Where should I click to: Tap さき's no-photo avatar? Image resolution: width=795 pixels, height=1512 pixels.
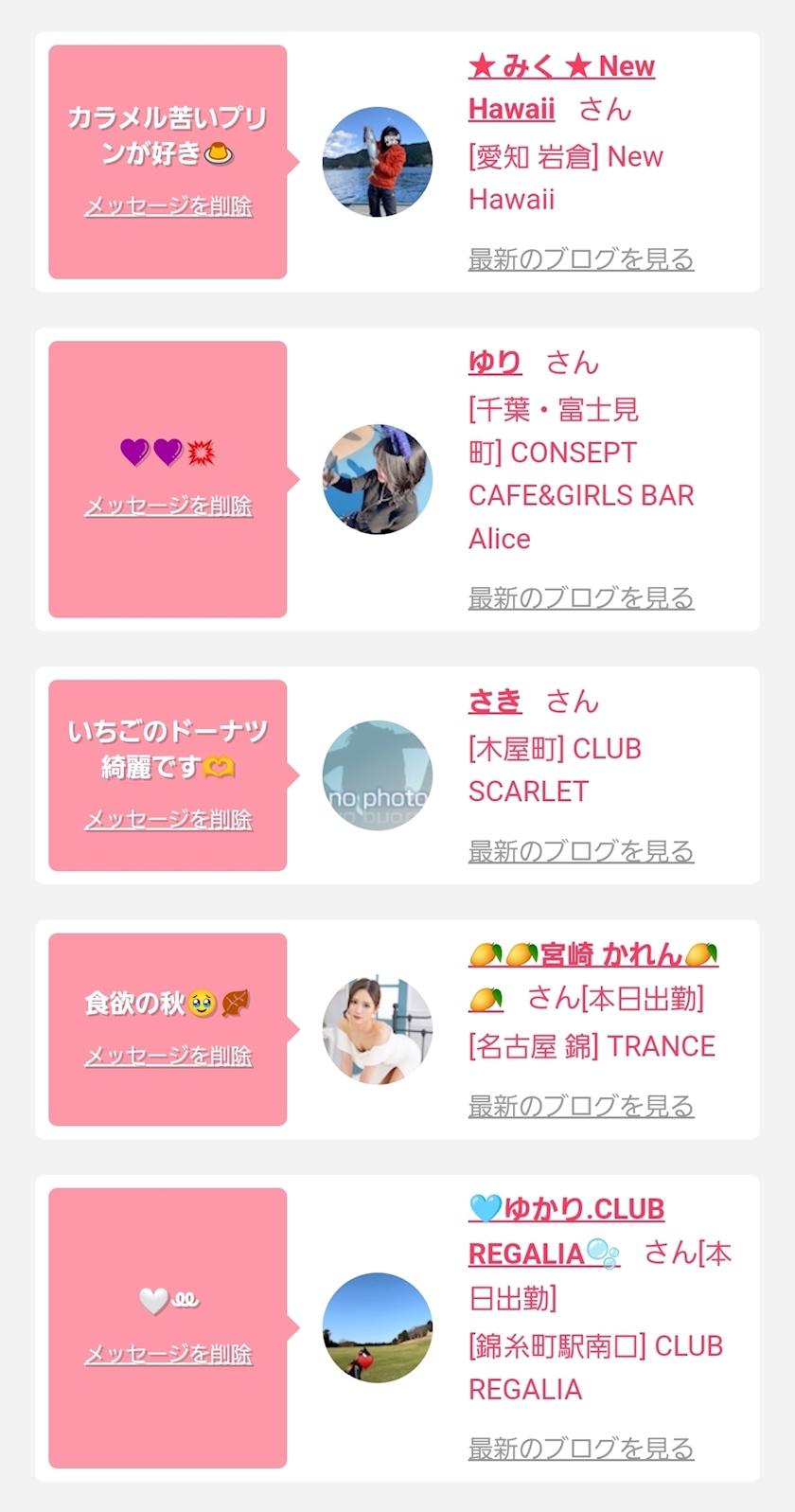(378, 775)
